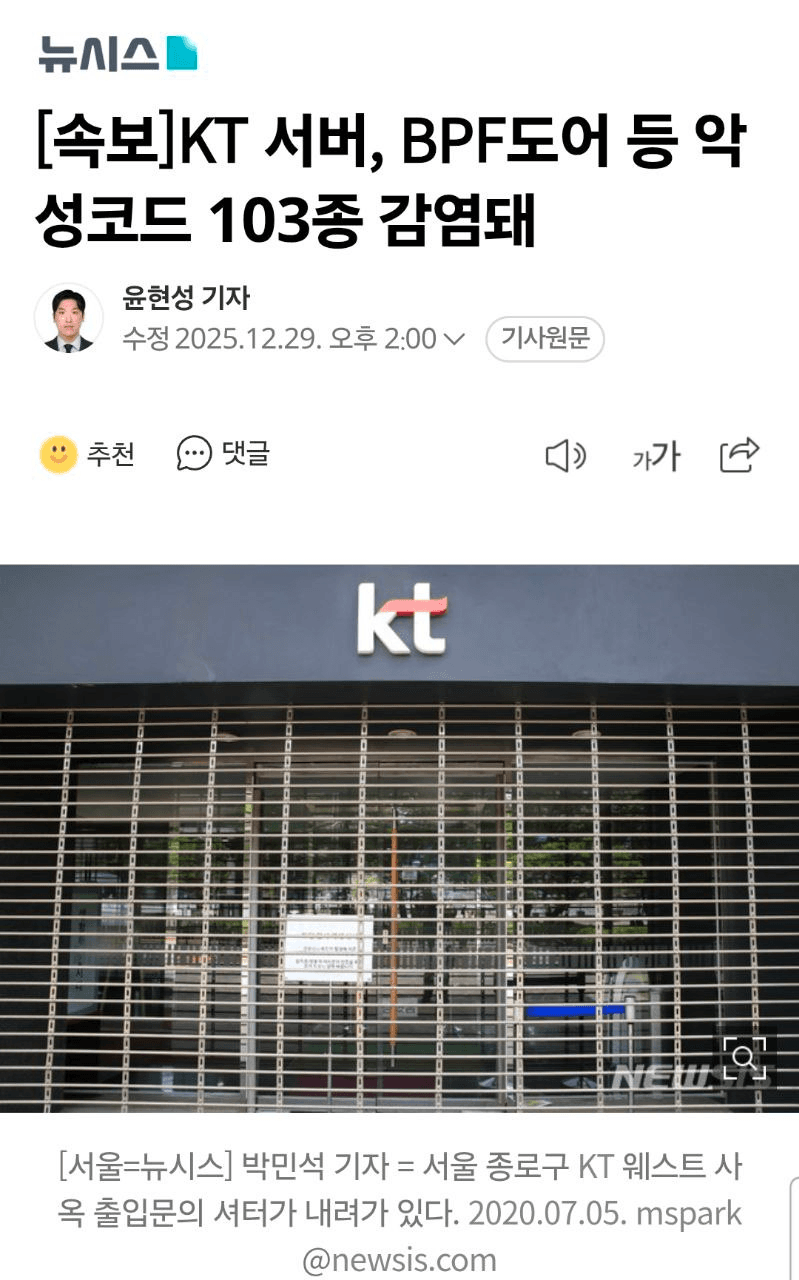This screenshot has height=1280, width=799.
Task: Expand the edit time dropdown chevron
Action: (x=454, y=340)
